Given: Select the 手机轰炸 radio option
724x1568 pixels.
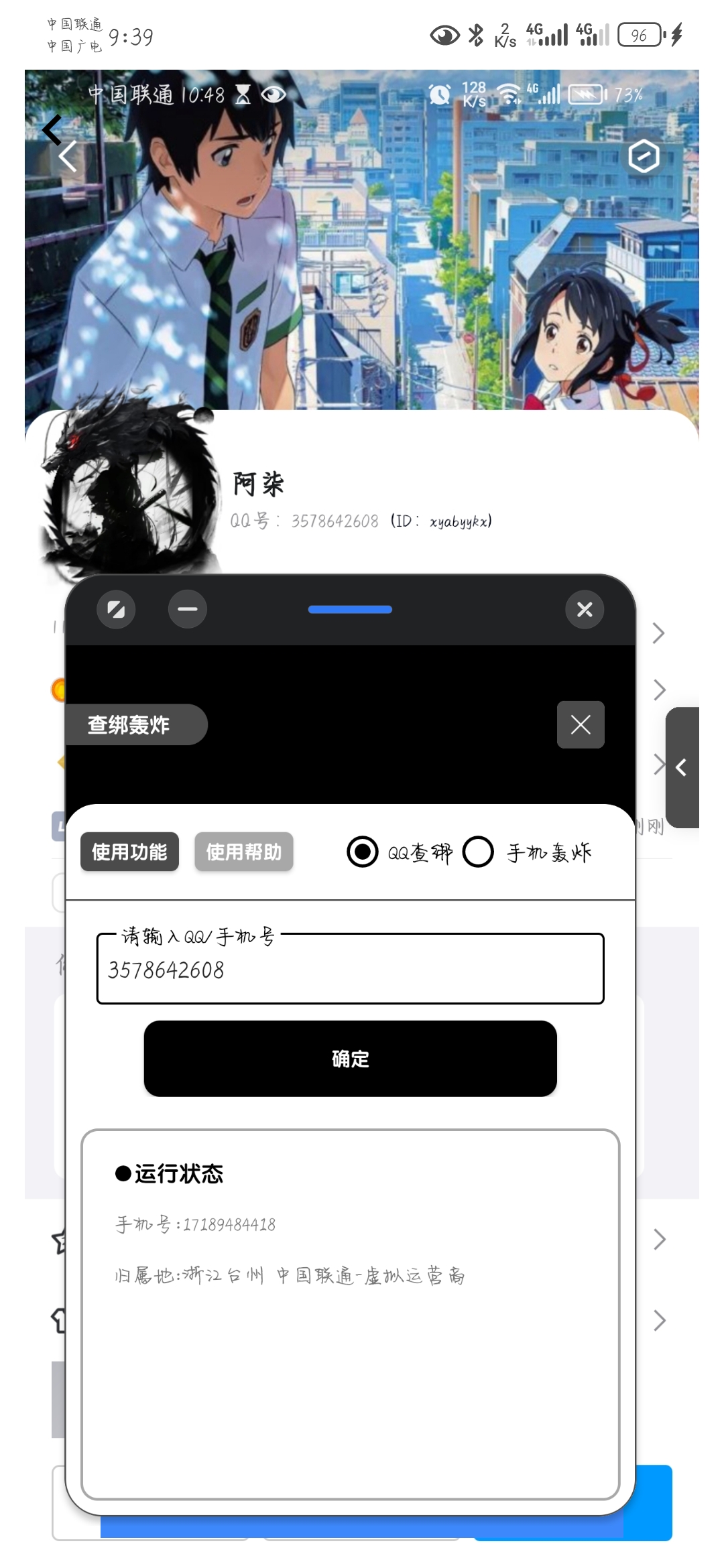Looking at the screenshot, I should tap(478, 852).
